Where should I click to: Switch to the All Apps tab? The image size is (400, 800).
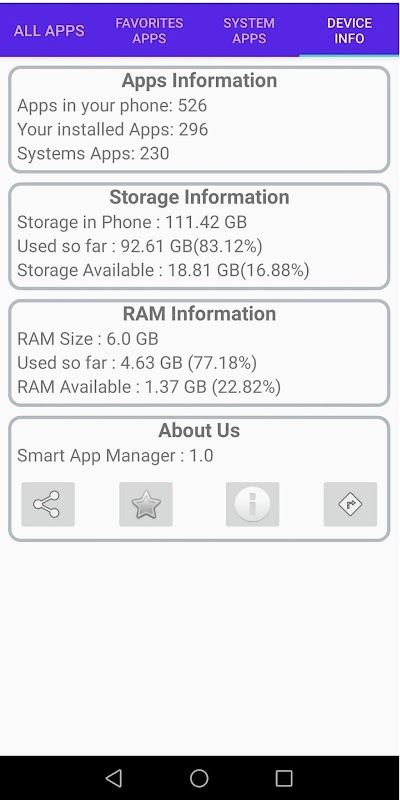[x=49, y=31]
